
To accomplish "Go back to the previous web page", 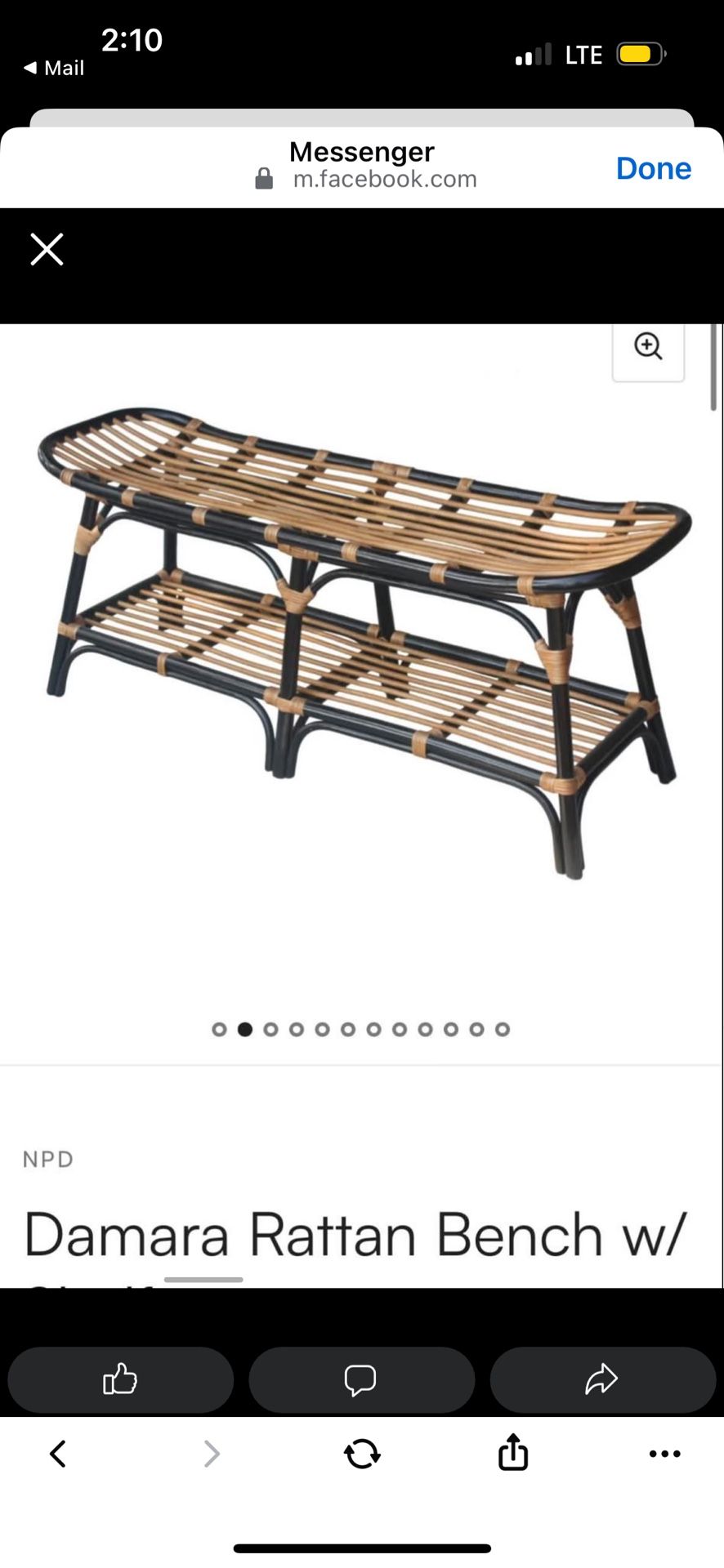I will (58, 1454).
